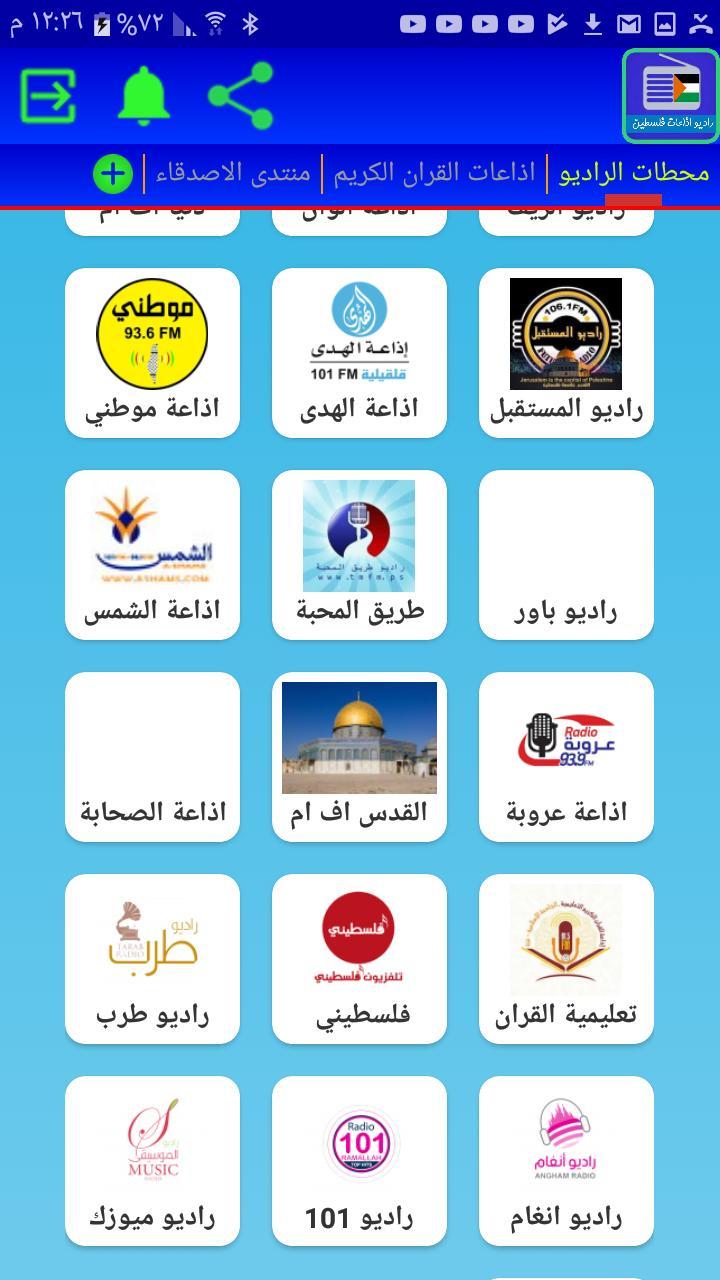This screenshot has width=720, height=1280.
Task: Tap the طريق المحبة microphone logo
Action: 359,535
